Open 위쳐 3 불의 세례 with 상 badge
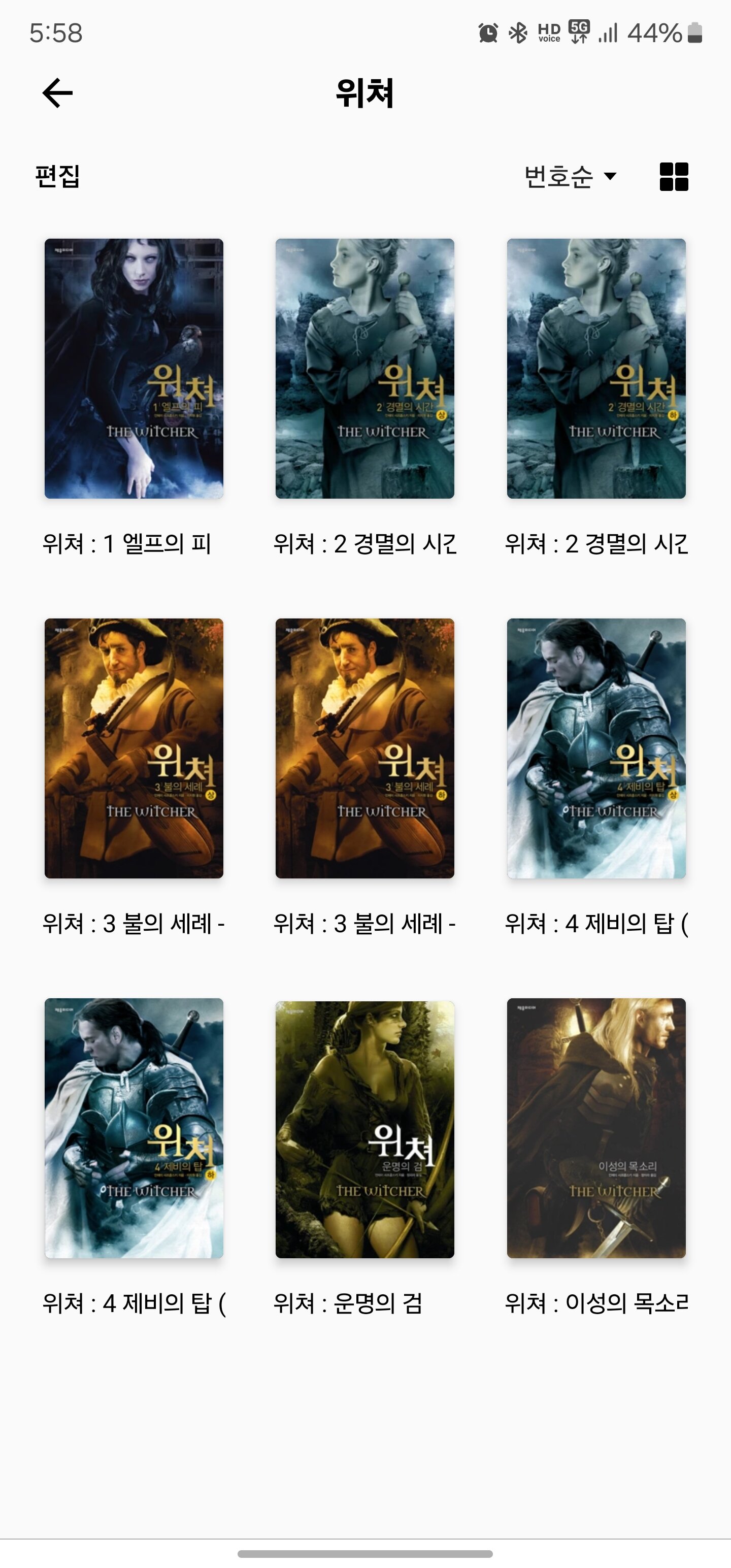The image size is (731, 1568). click(134, 748)
